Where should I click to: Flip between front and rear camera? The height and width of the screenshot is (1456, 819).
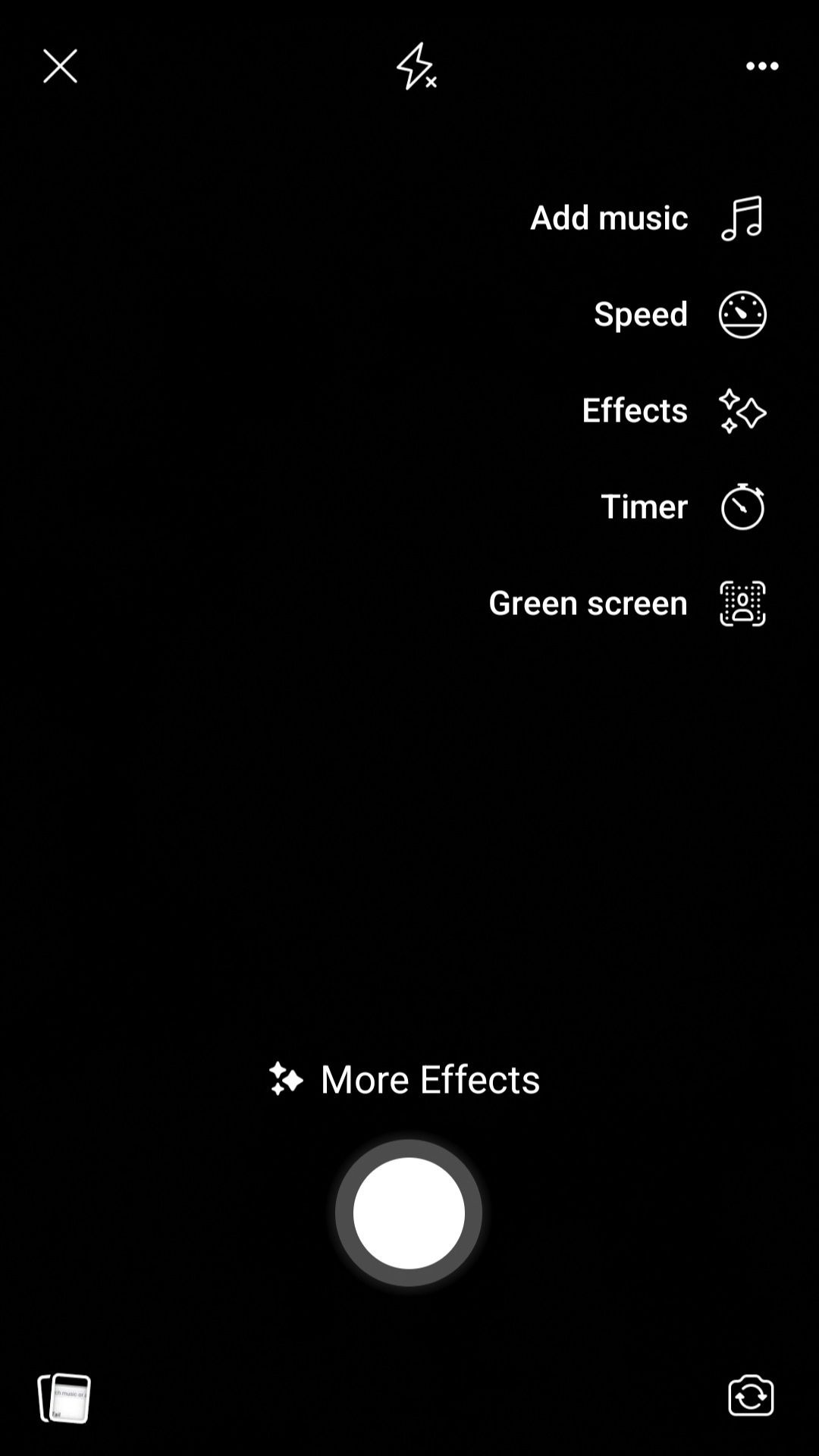tap(750, 1395)
